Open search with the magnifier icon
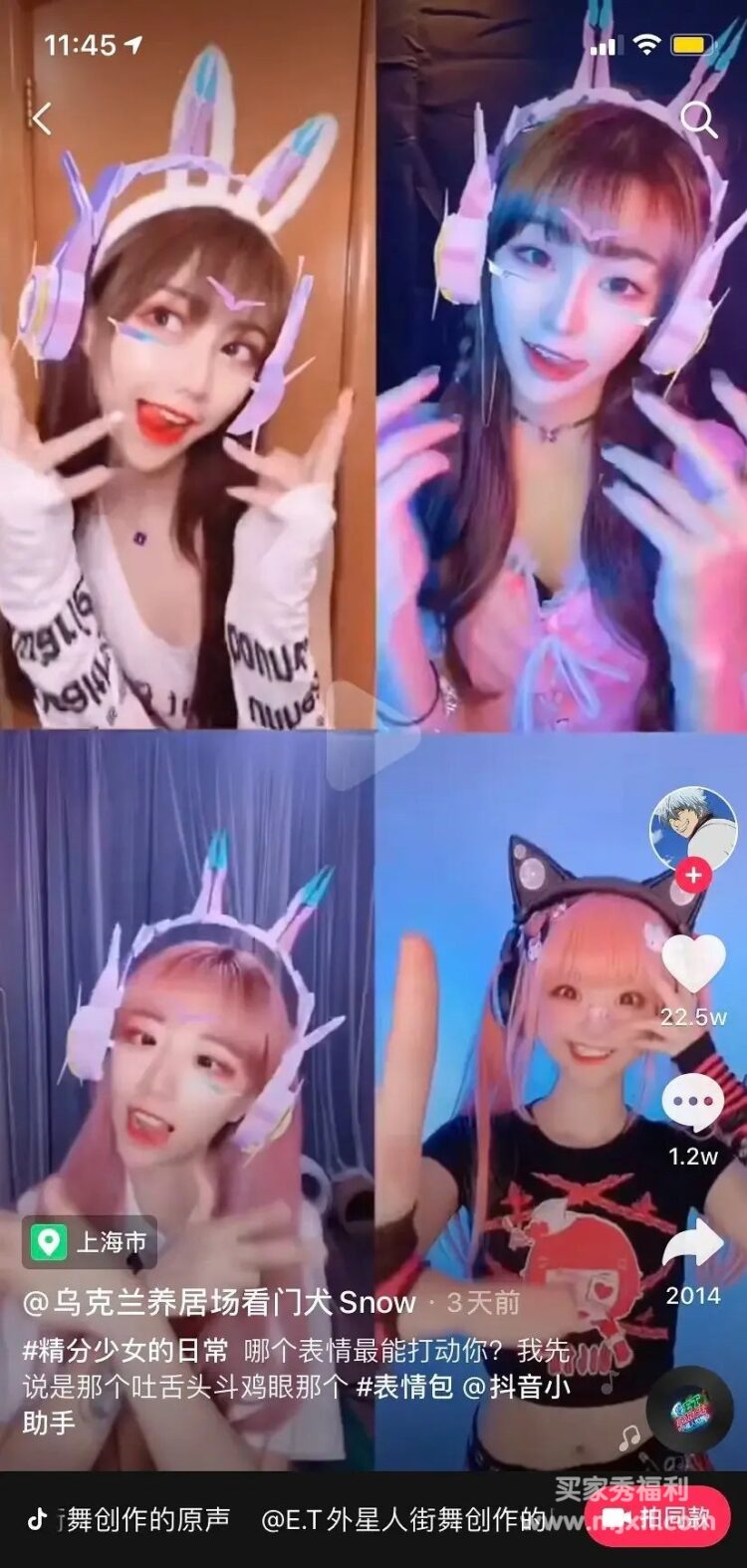Screen dimensions: 747x1568 pyautogui.click(x=698, y=120)
